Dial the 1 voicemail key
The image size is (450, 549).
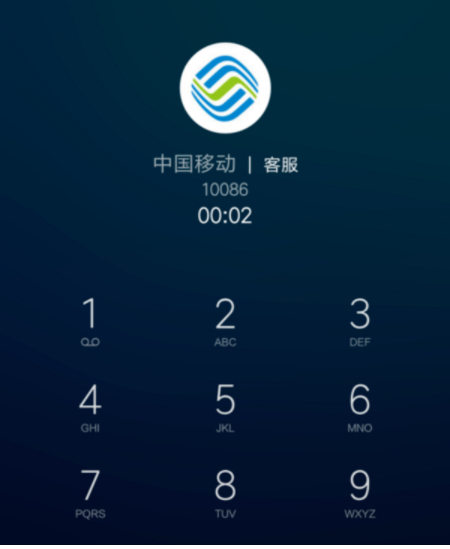(x=90, y=322)
